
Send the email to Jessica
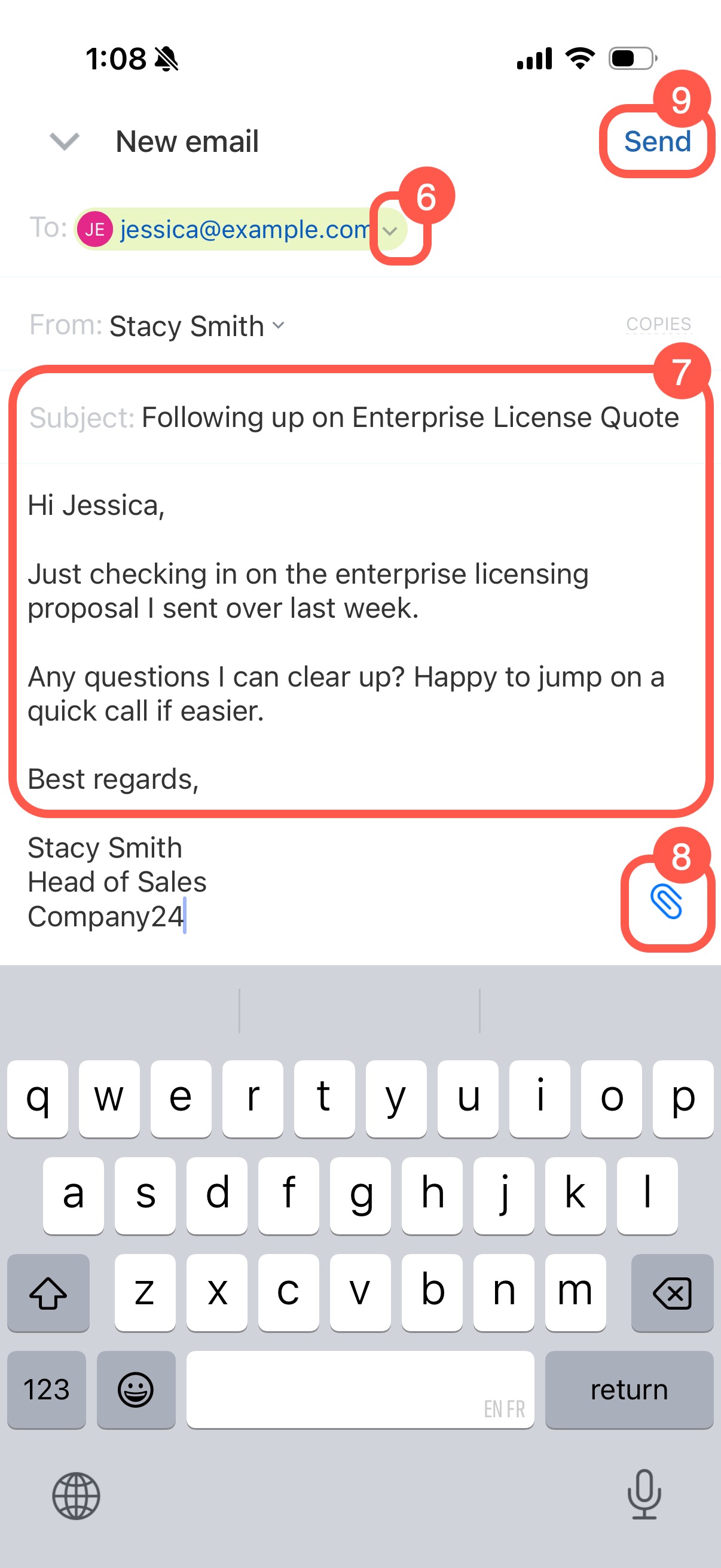(656, 142)
